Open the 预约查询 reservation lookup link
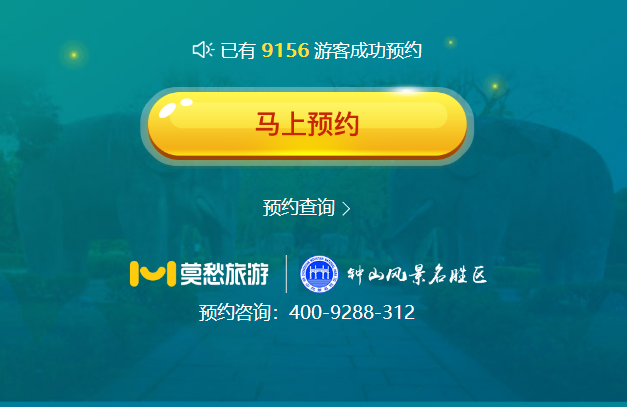This screenshot has width=627, height=407. coord(306,208)
